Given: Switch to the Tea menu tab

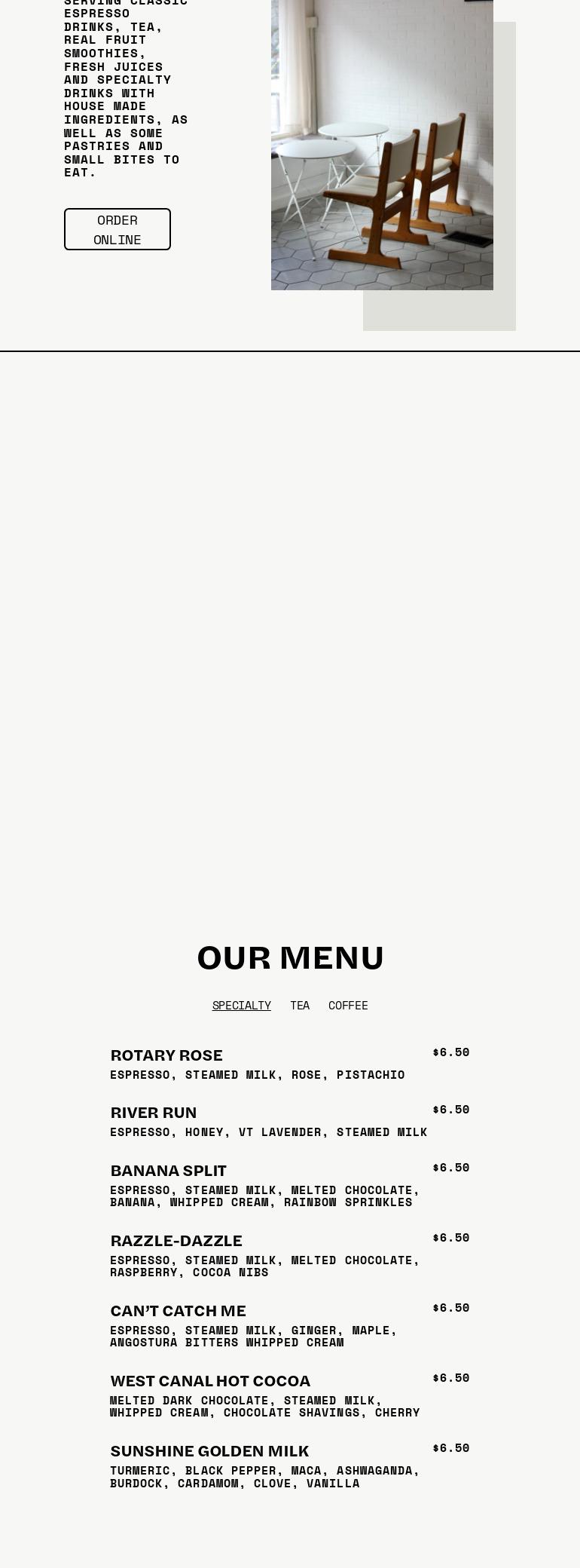Looking at the screenshot, I should tap(300, 1006).
